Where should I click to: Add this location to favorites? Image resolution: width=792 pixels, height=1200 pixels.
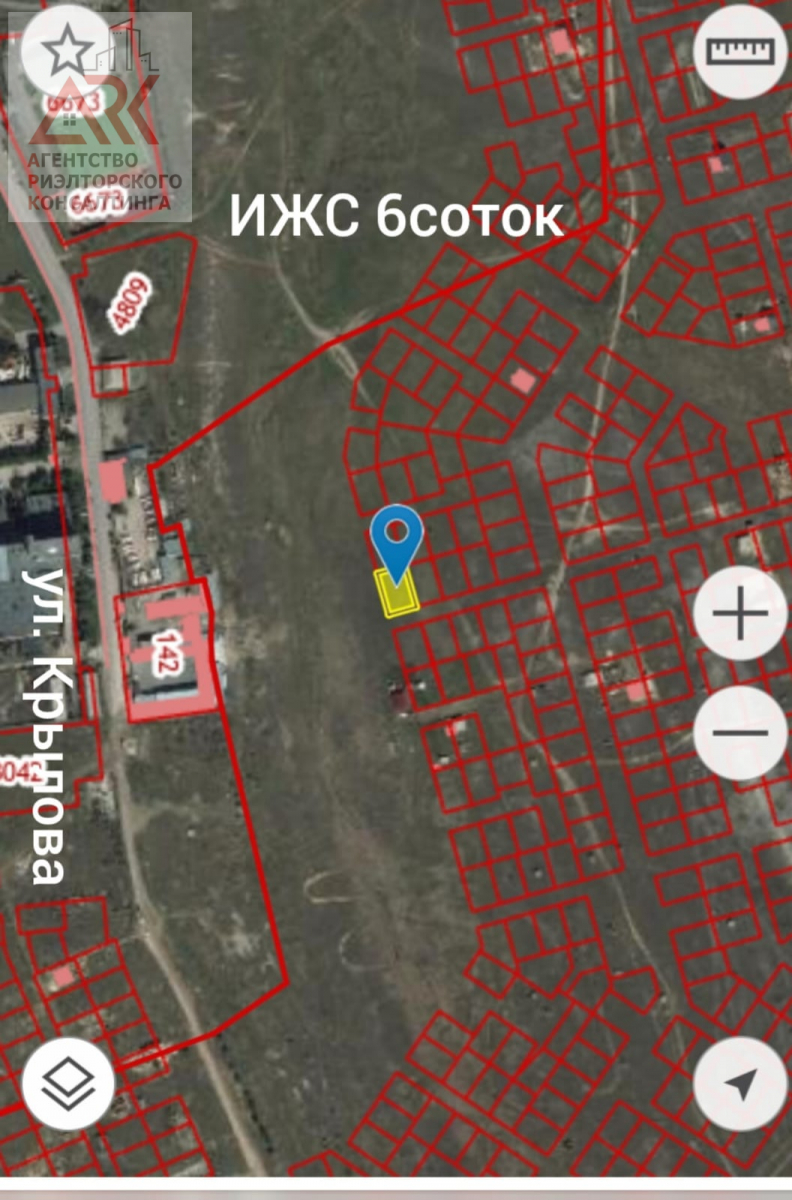point(67,51)
